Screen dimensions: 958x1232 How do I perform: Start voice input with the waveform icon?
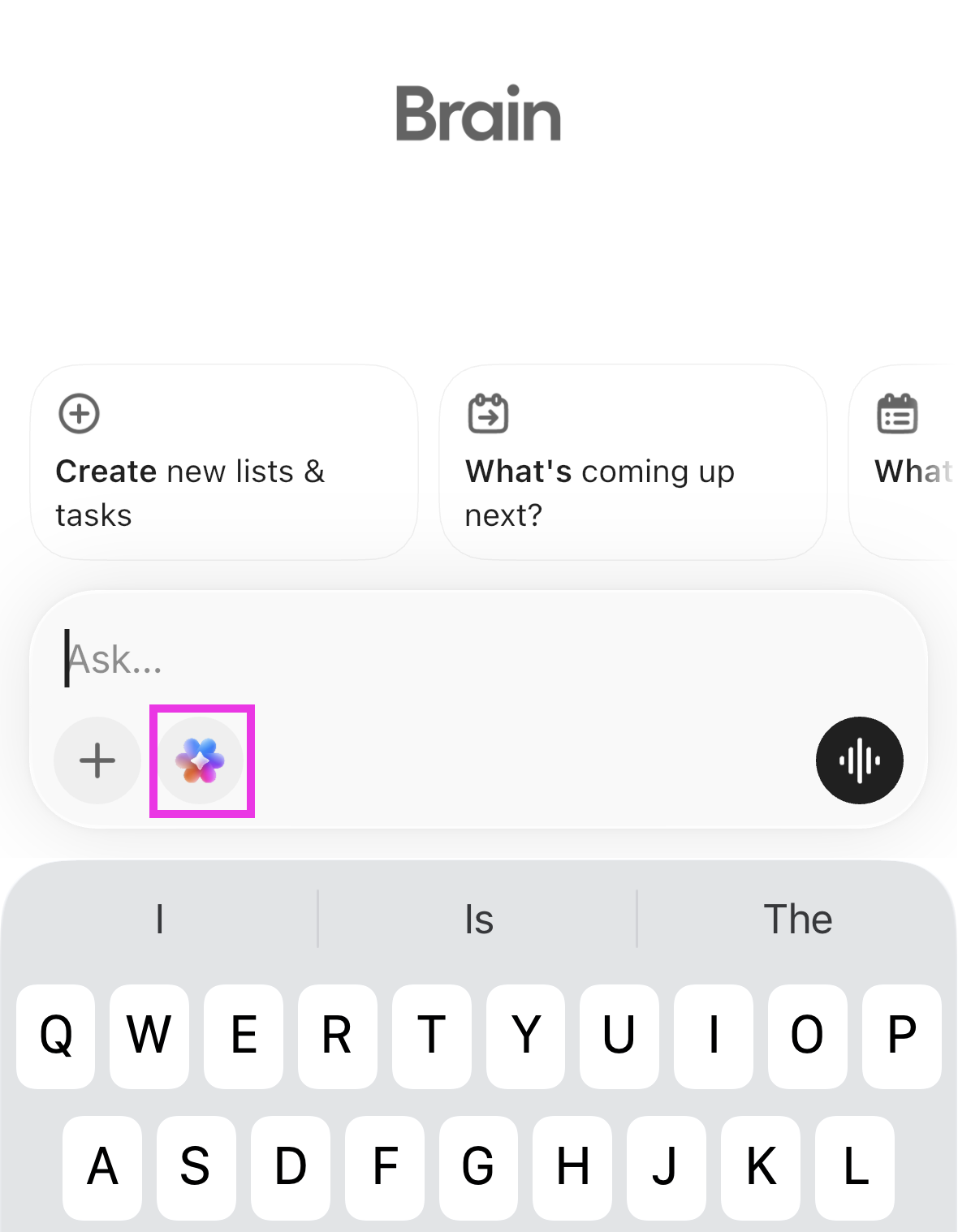click(x=858, y=760)
